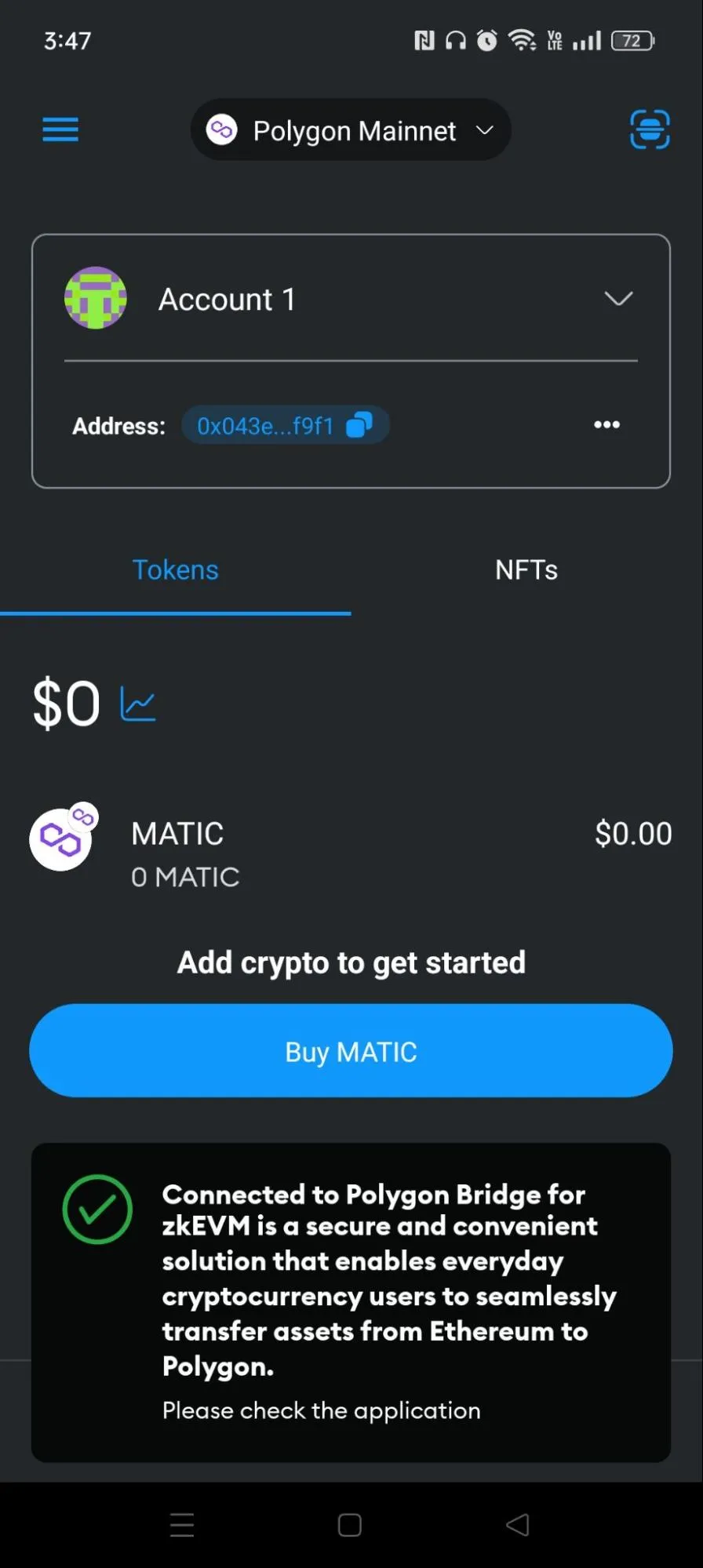Screen dimensions: 703x1568
Task: Open the MATIC token row
Action: (351, 853)
